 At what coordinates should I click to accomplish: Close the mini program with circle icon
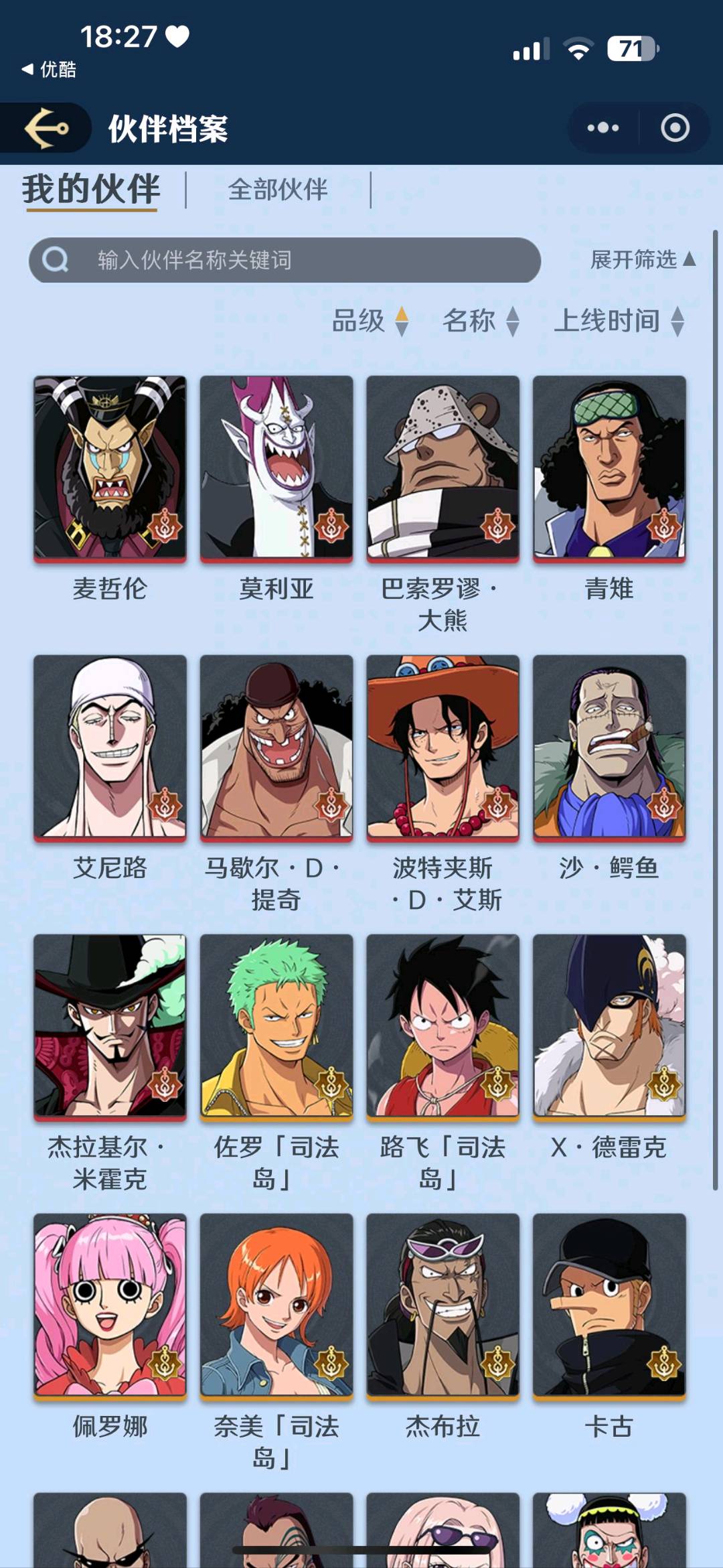pyautogui.click(x=675, y=127)
